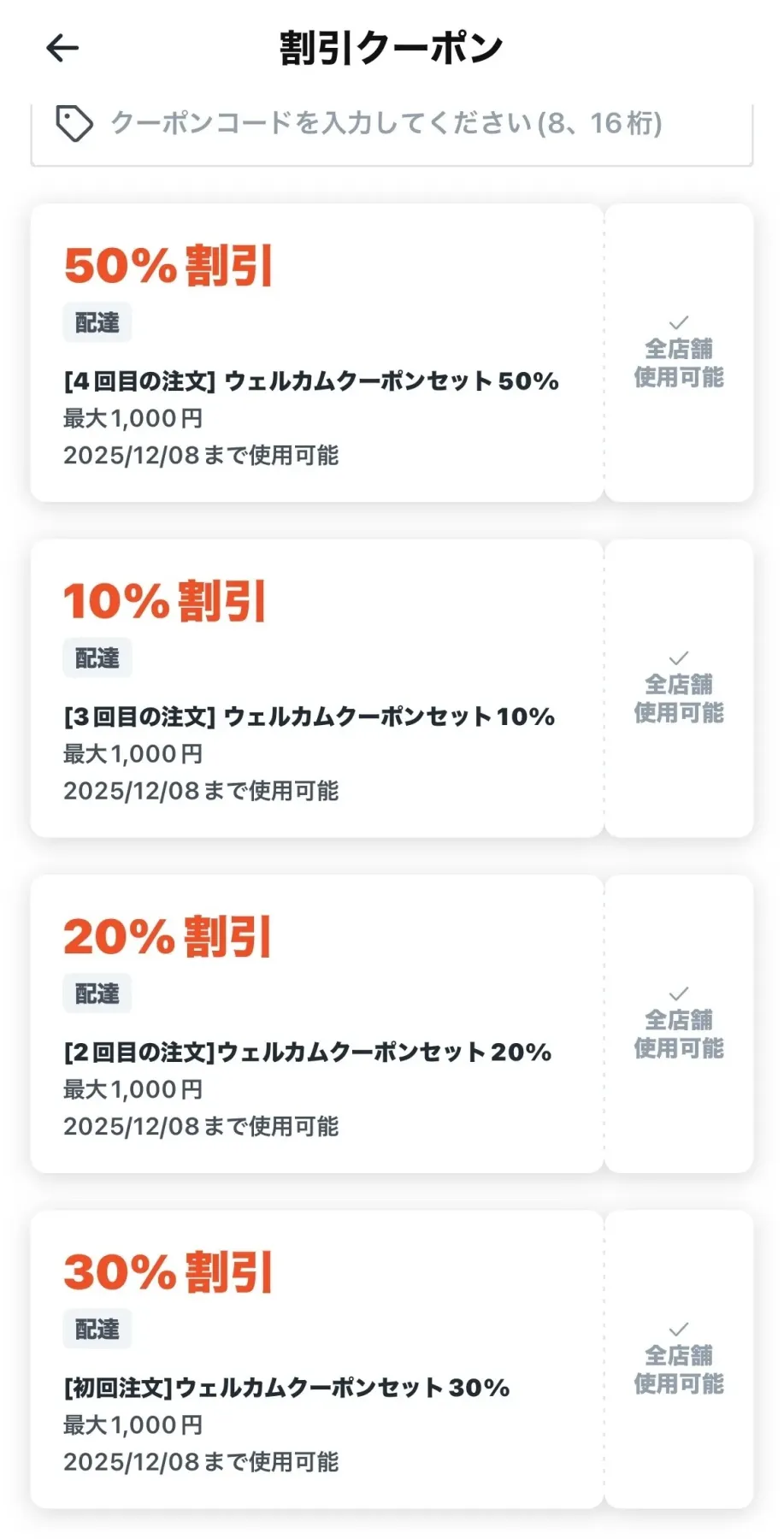Choose the 10% discount coupon for 3rd order
This screenshot has height=1539, width=784.
click(316, 688)
